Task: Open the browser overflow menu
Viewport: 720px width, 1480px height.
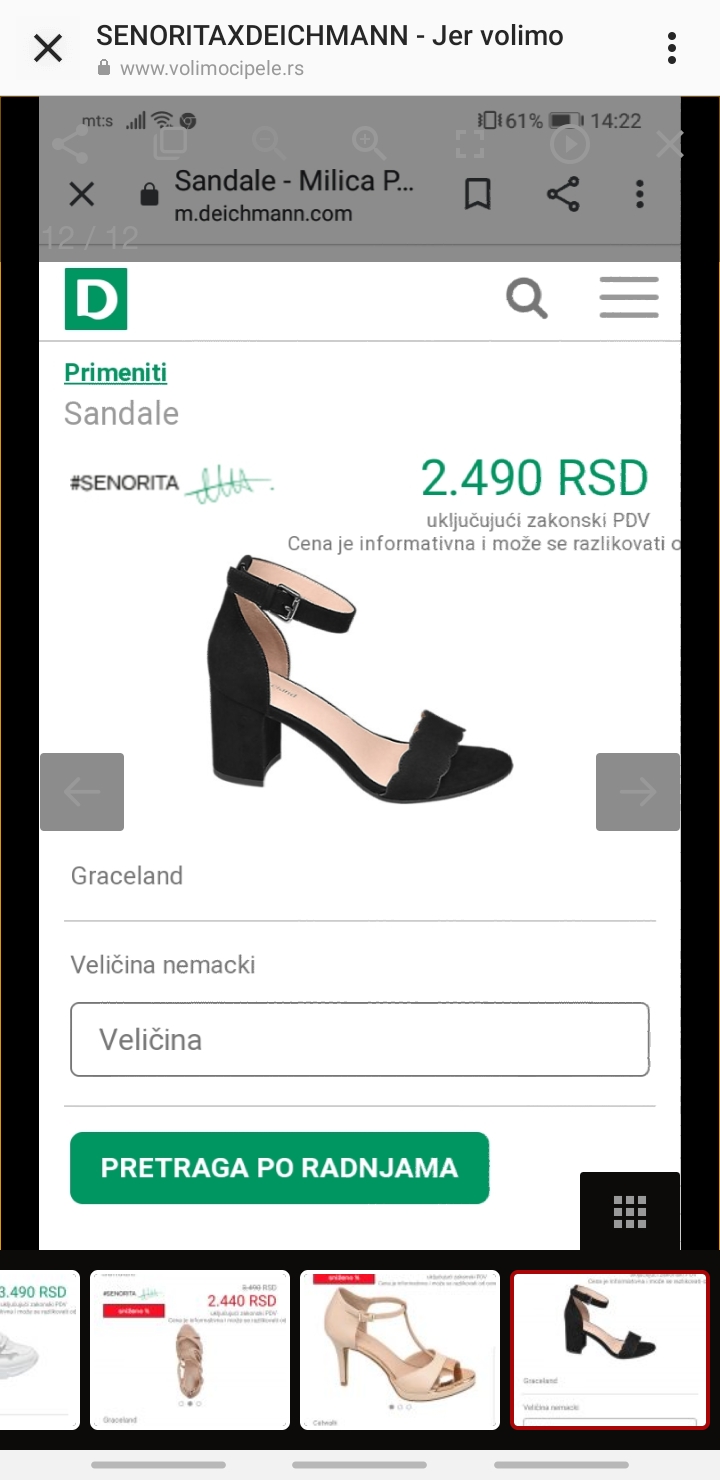Action: [672, 48]
